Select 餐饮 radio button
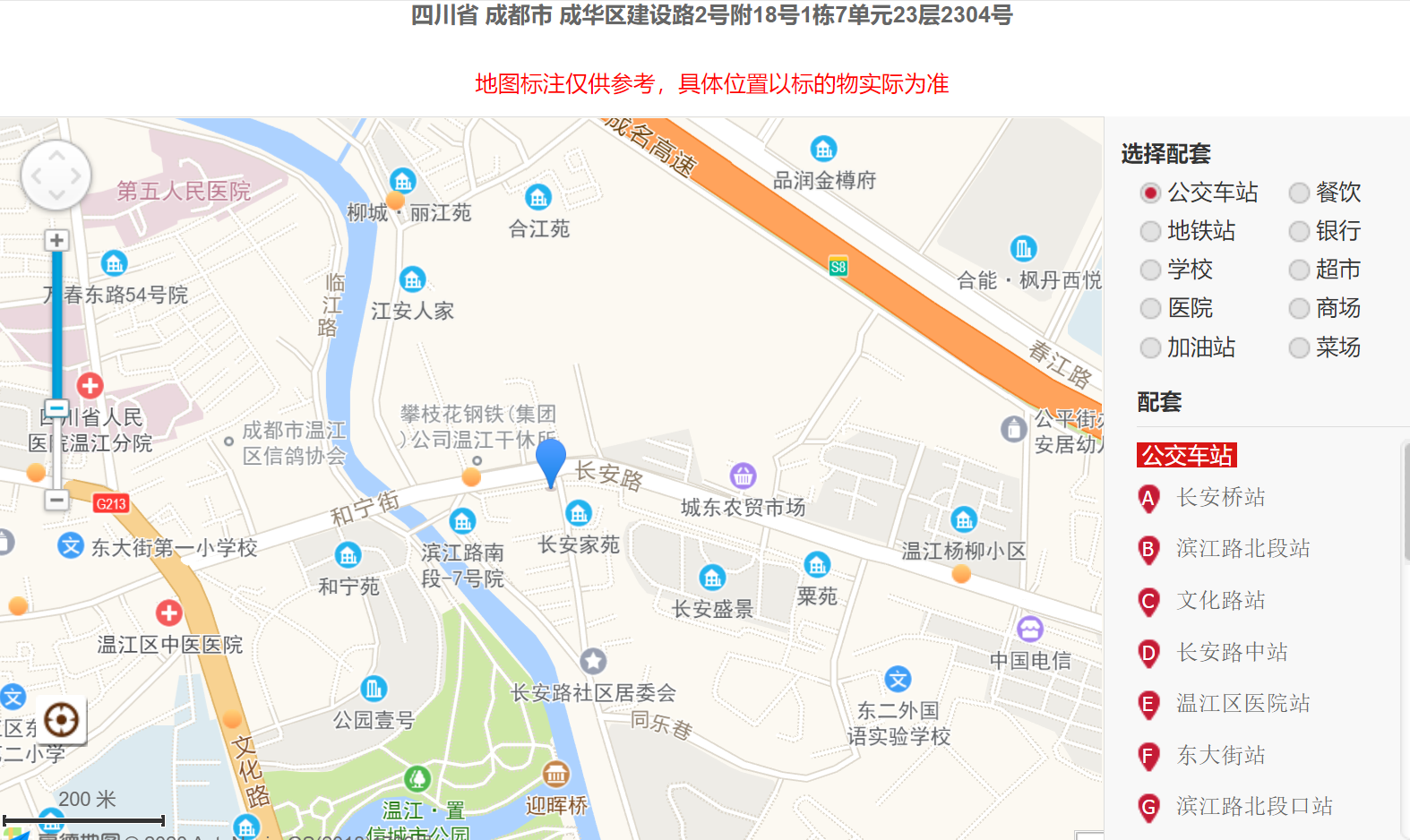Screen dimensions: 1410x840 point(1299,193)
